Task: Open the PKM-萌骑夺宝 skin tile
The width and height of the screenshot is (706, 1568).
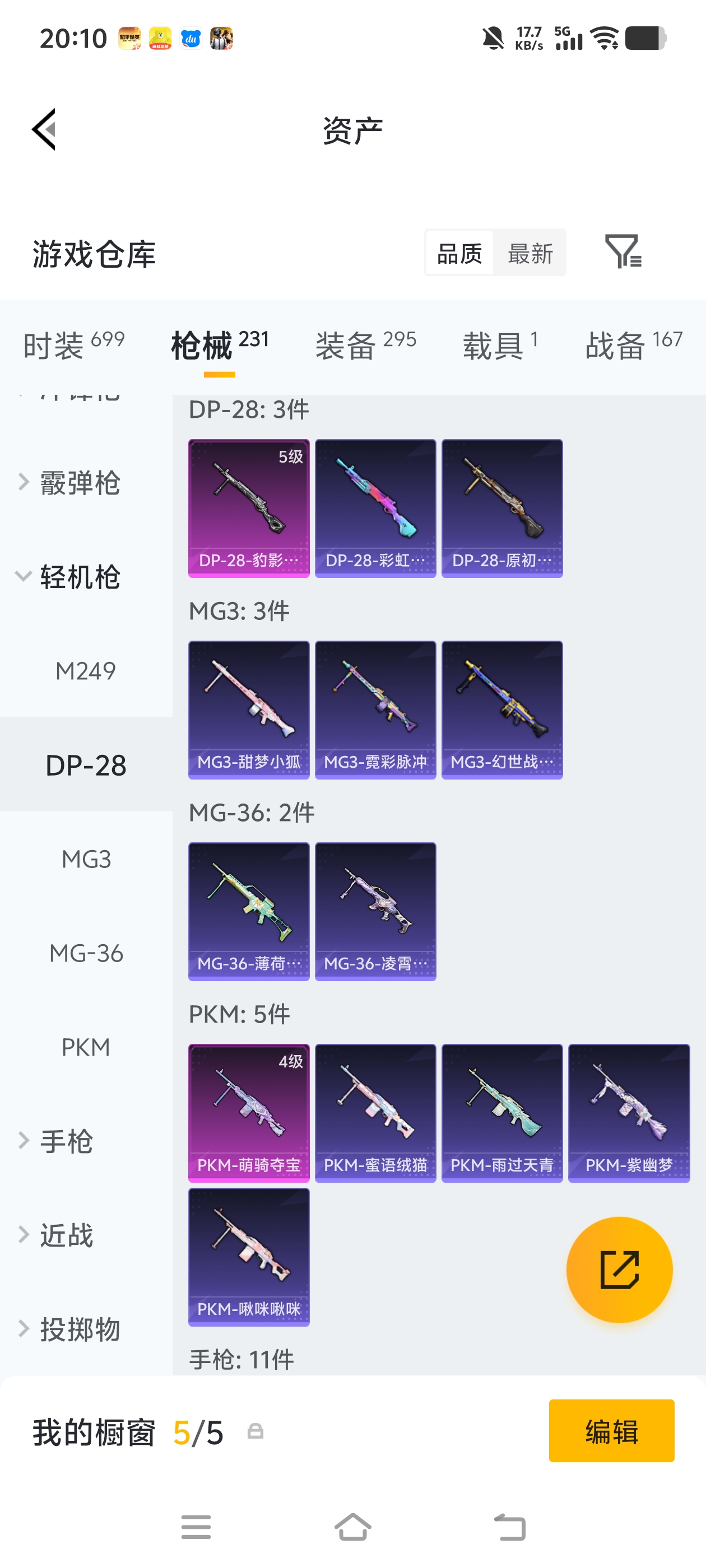Action: click(249, 1113)
